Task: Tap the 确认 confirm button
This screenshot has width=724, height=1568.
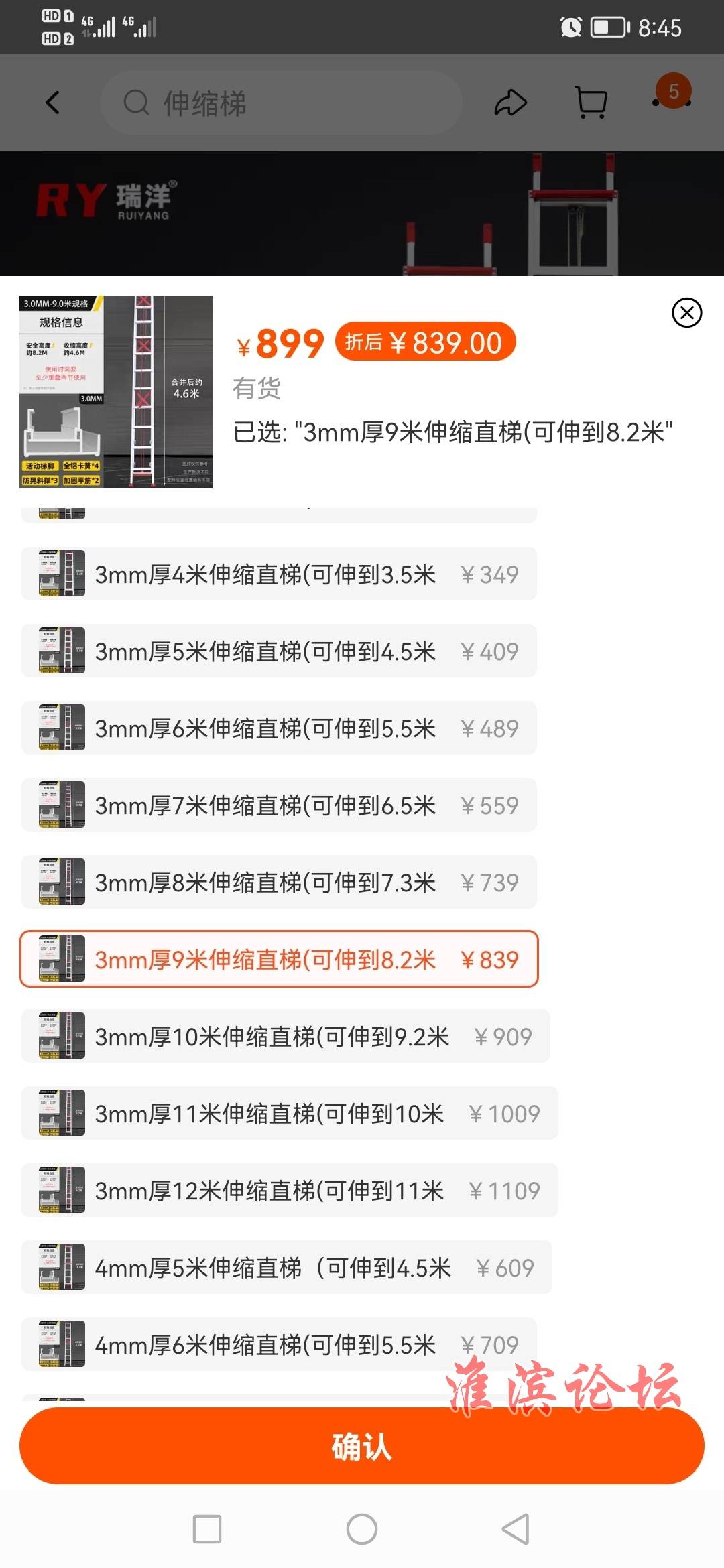Action: (x=362, y=1446)
